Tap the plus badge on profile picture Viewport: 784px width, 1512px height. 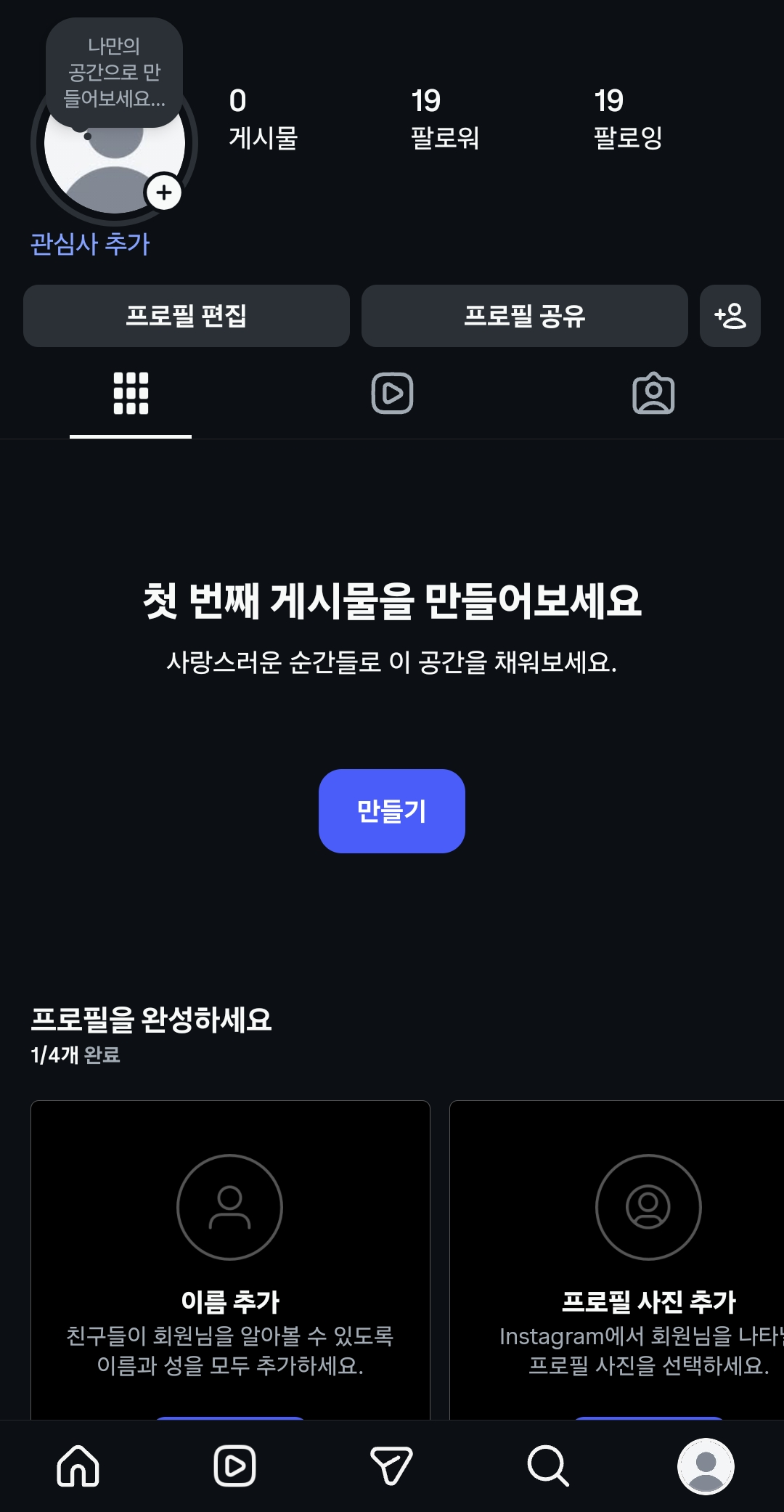coord(164,192)
